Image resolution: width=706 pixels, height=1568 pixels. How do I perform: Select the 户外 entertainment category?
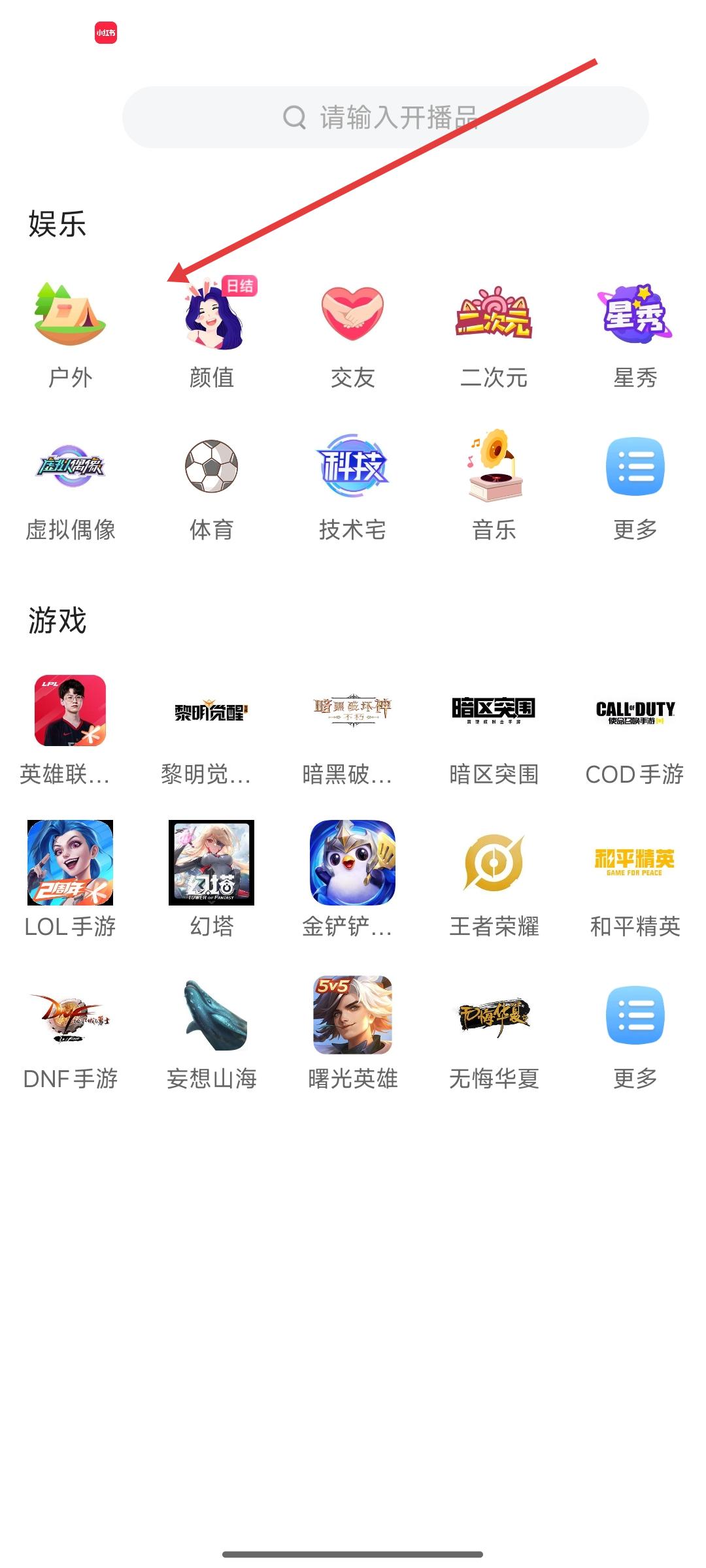[71, 335]
